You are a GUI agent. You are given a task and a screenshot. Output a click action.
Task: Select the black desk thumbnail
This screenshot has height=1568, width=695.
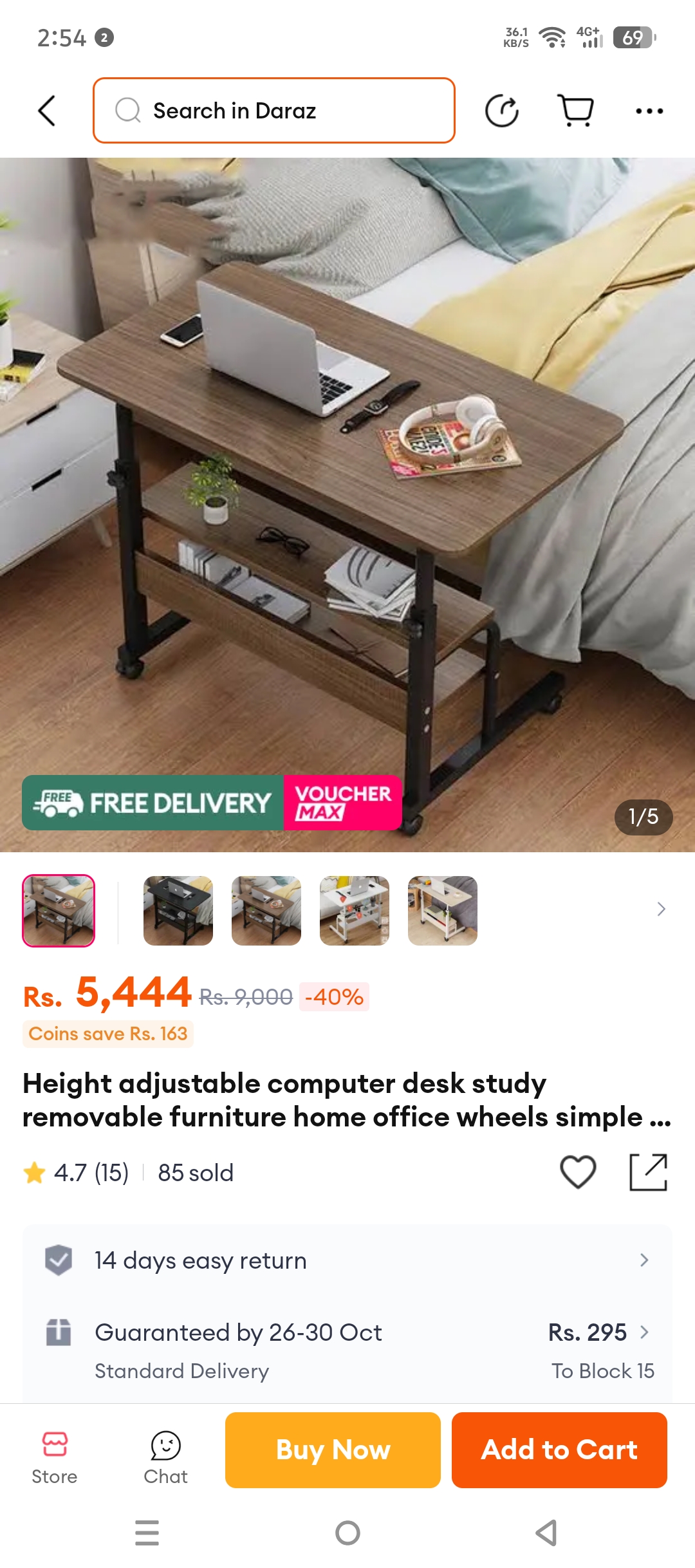pos(178,910)
